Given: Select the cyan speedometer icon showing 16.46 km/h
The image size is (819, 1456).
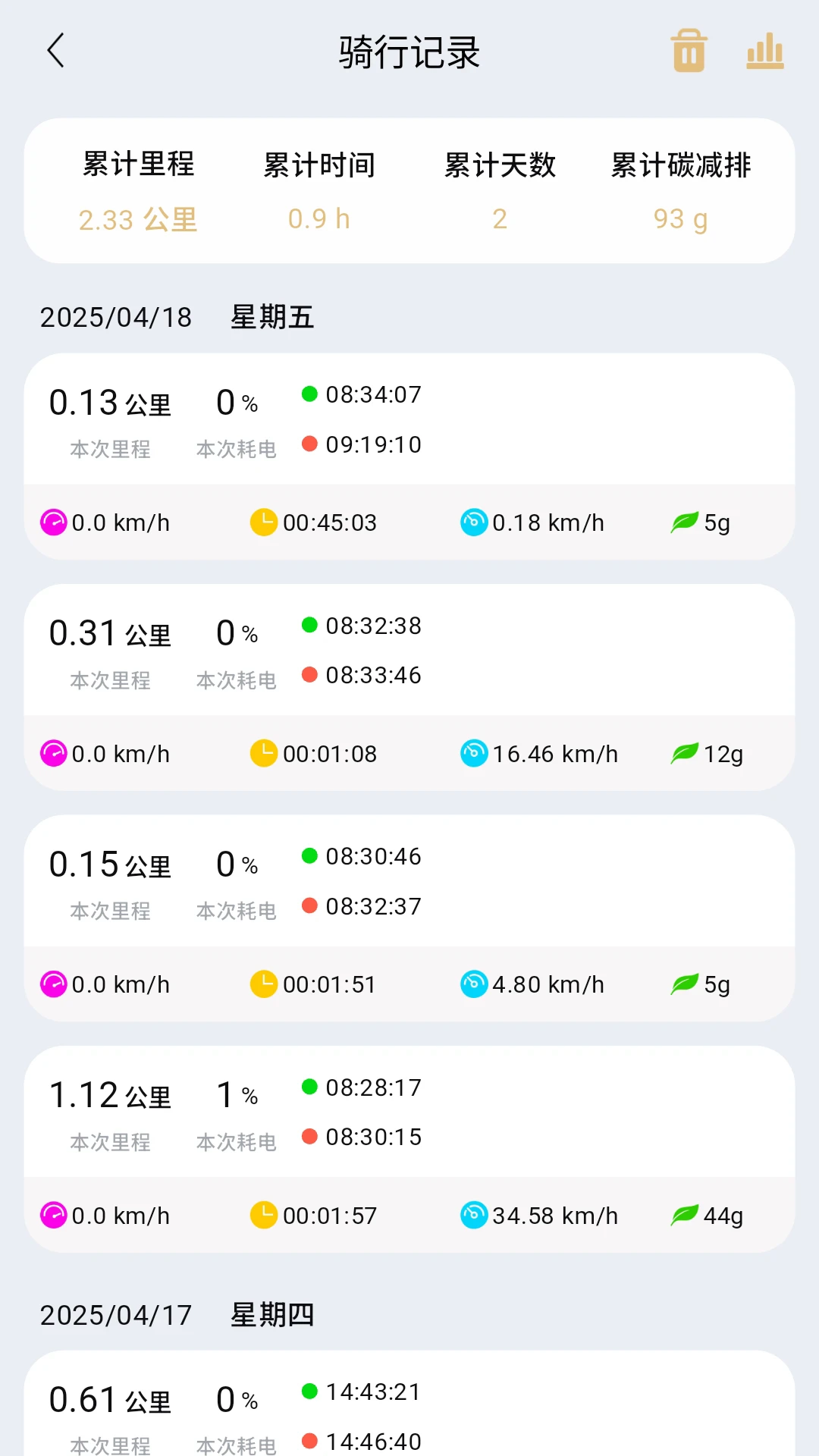Looking at the screenshot, I should (473, 753).
